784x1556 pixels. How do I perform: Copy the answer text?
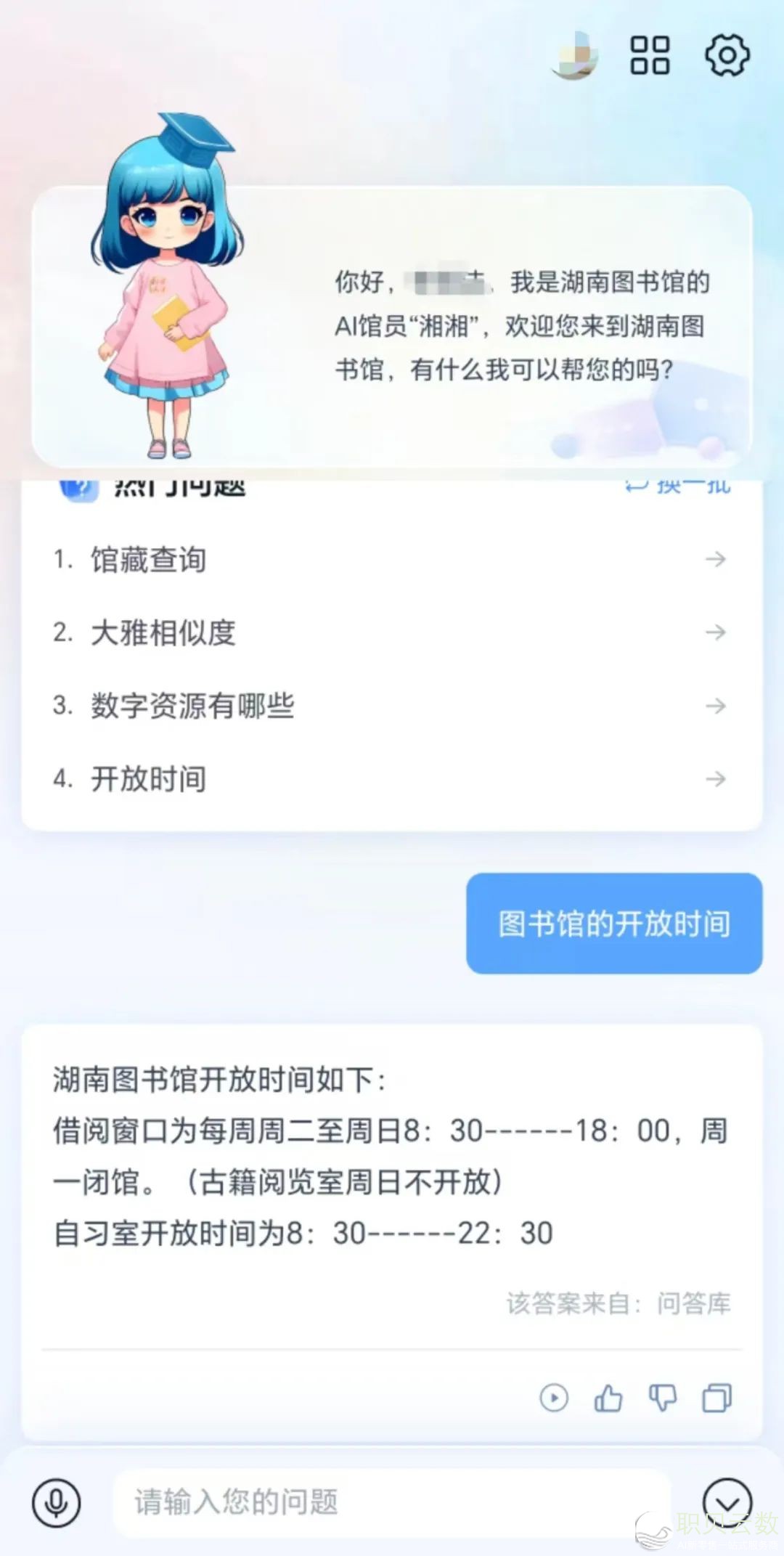pos(716,1397)
